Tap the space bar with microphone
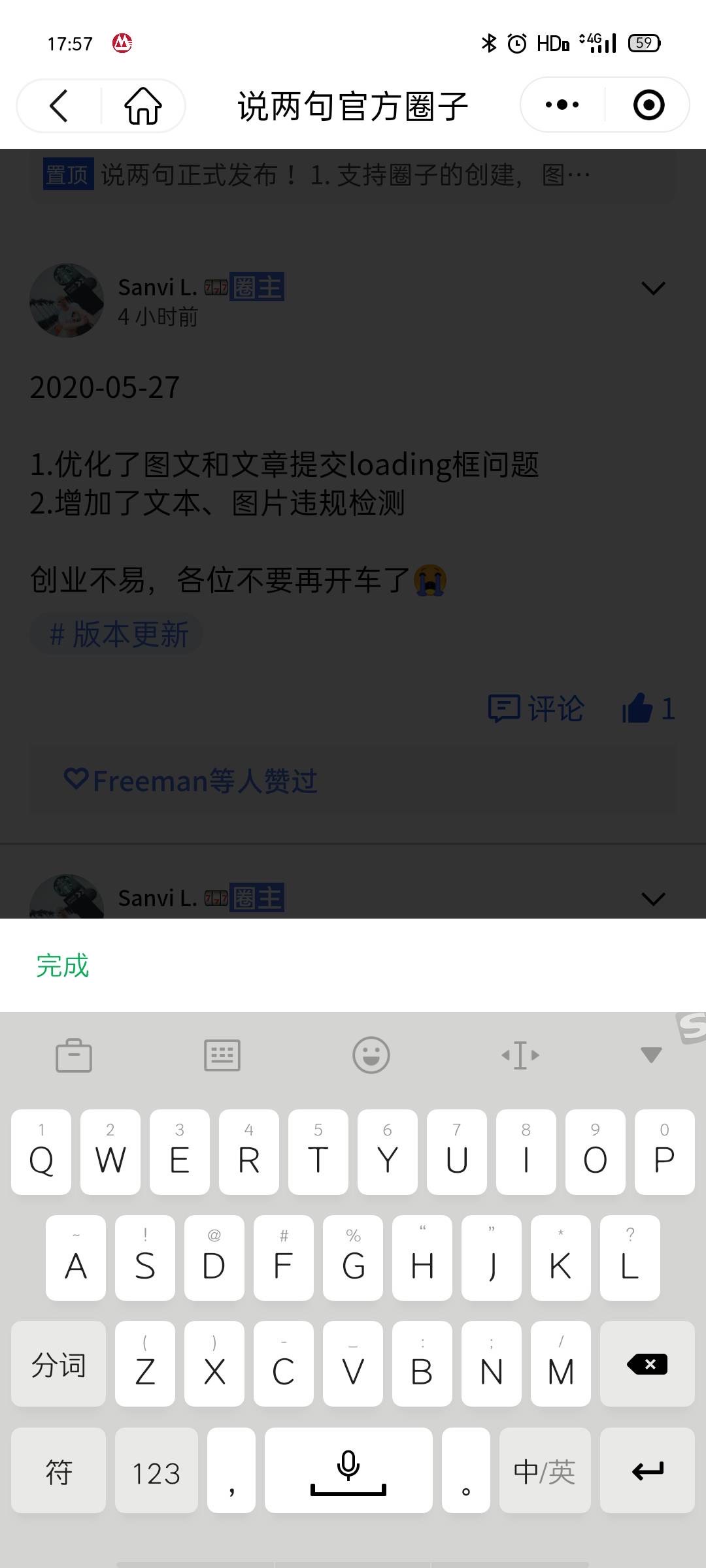 (x=348, y=1470)
